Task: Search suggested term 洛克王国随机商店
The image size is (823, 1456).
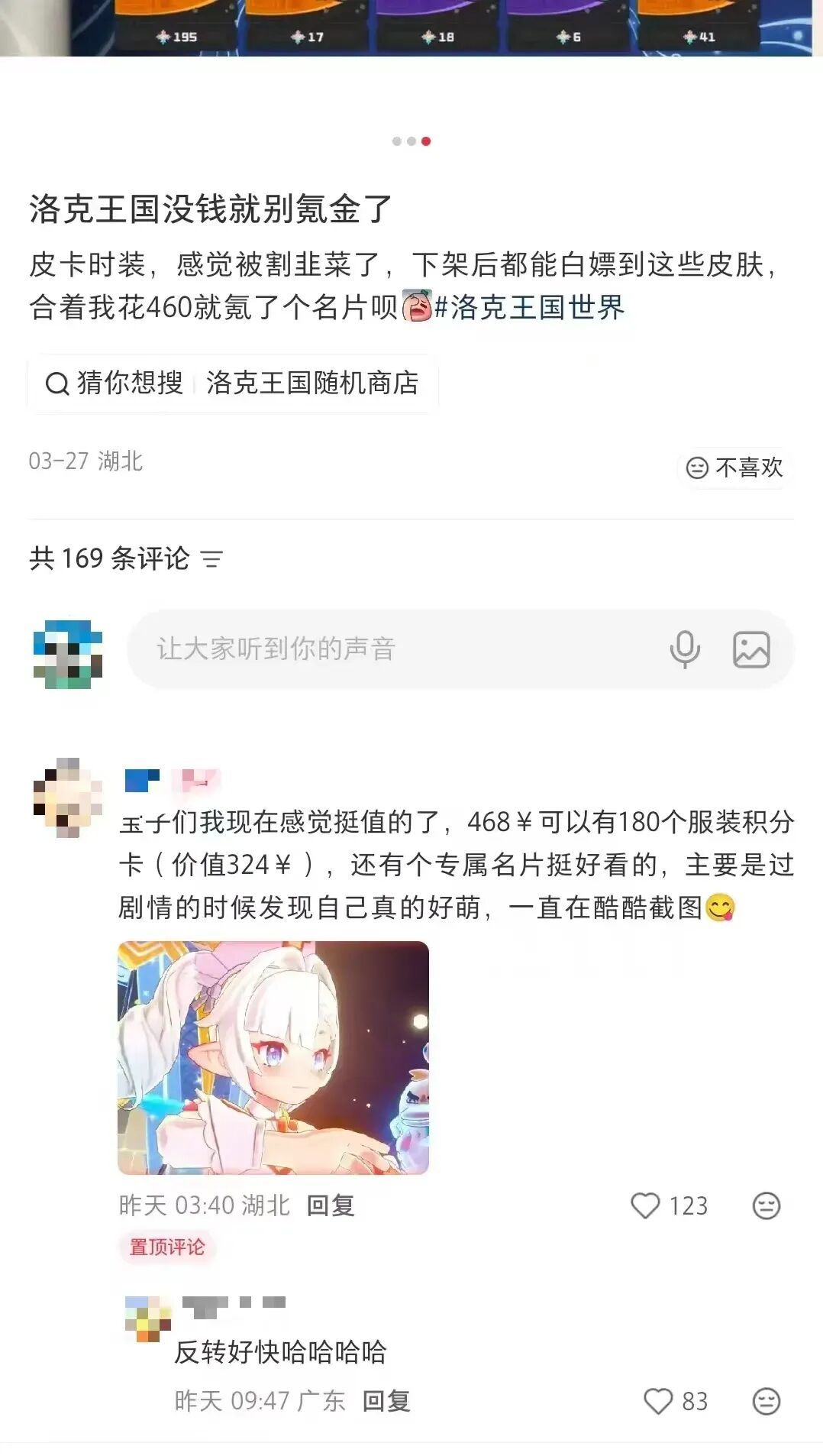Action: (312, 383)
